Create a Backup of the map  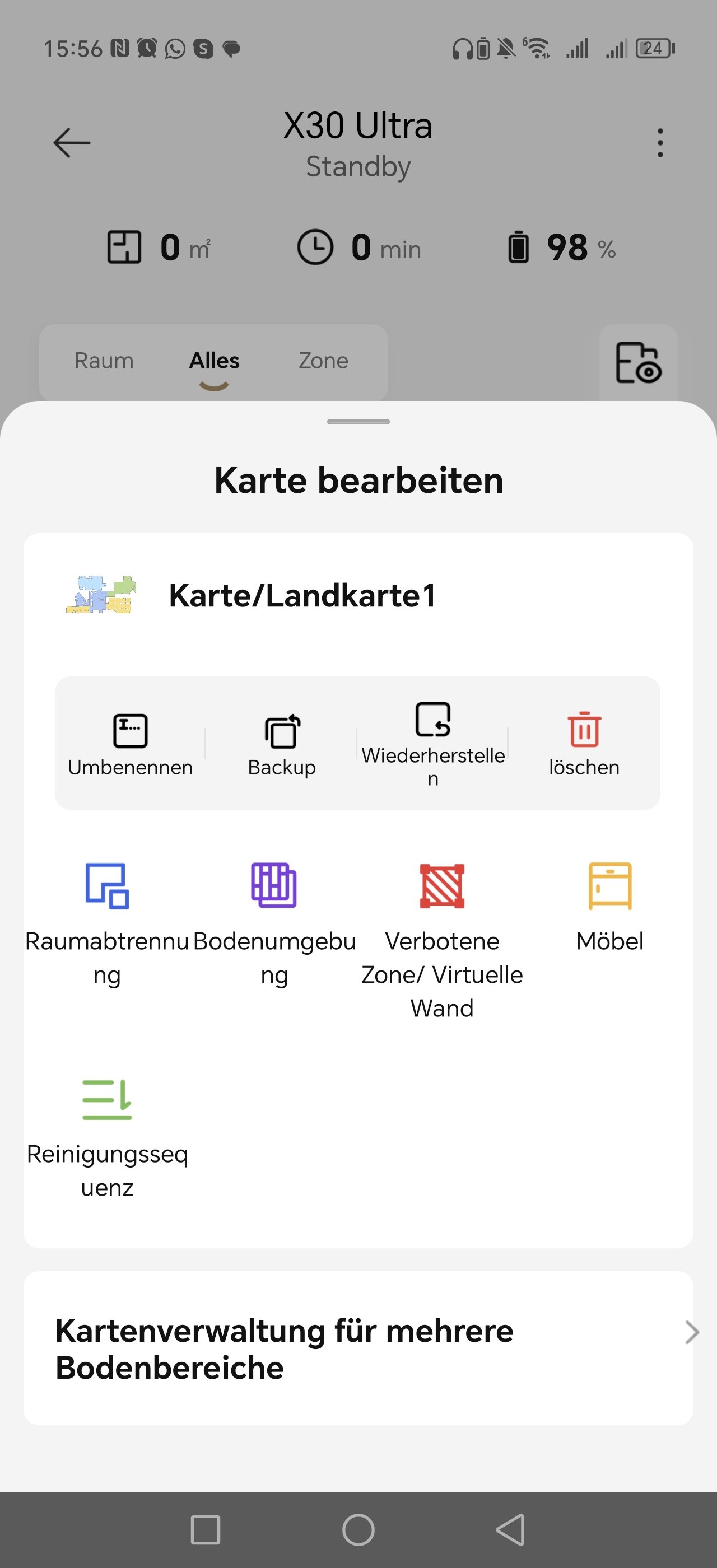tap(282, 744)
